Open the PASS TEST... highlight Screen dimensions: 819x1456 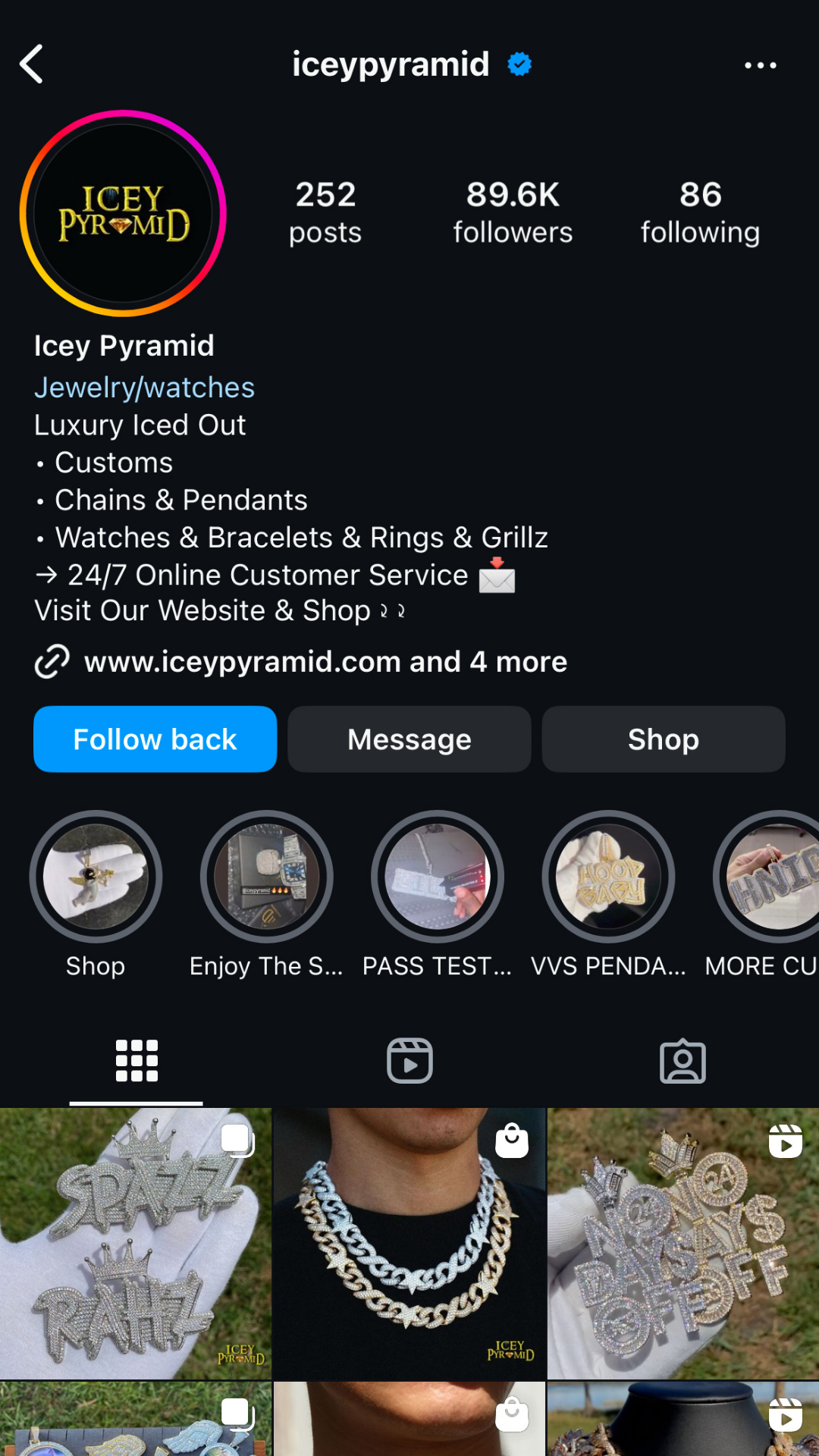click(x=438, y=877)
